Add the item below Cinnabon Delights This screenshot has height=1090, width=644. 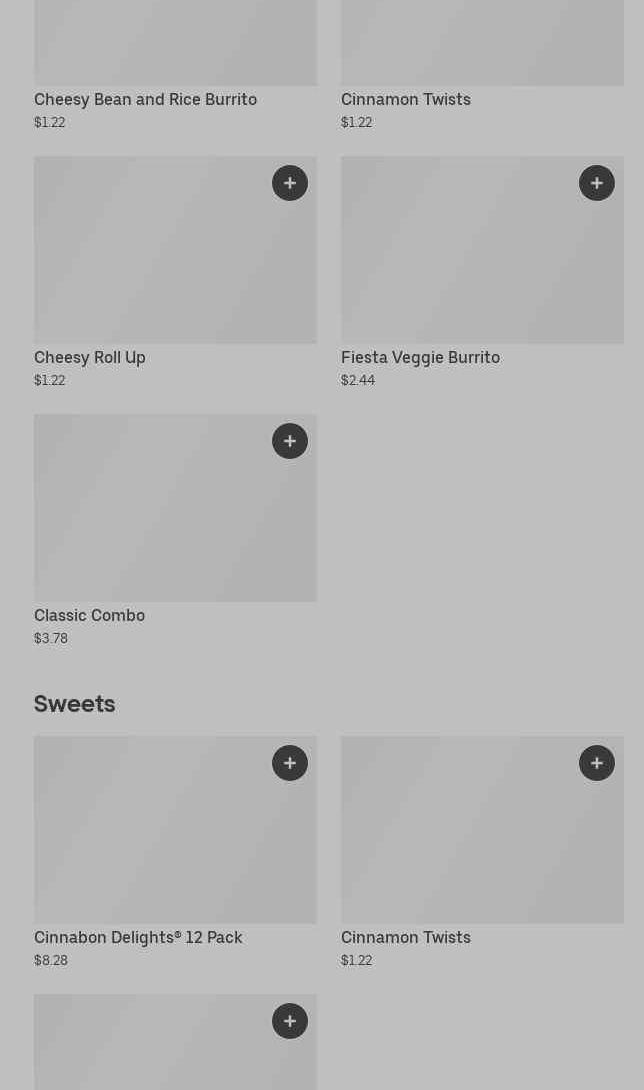click(290, 1021)
